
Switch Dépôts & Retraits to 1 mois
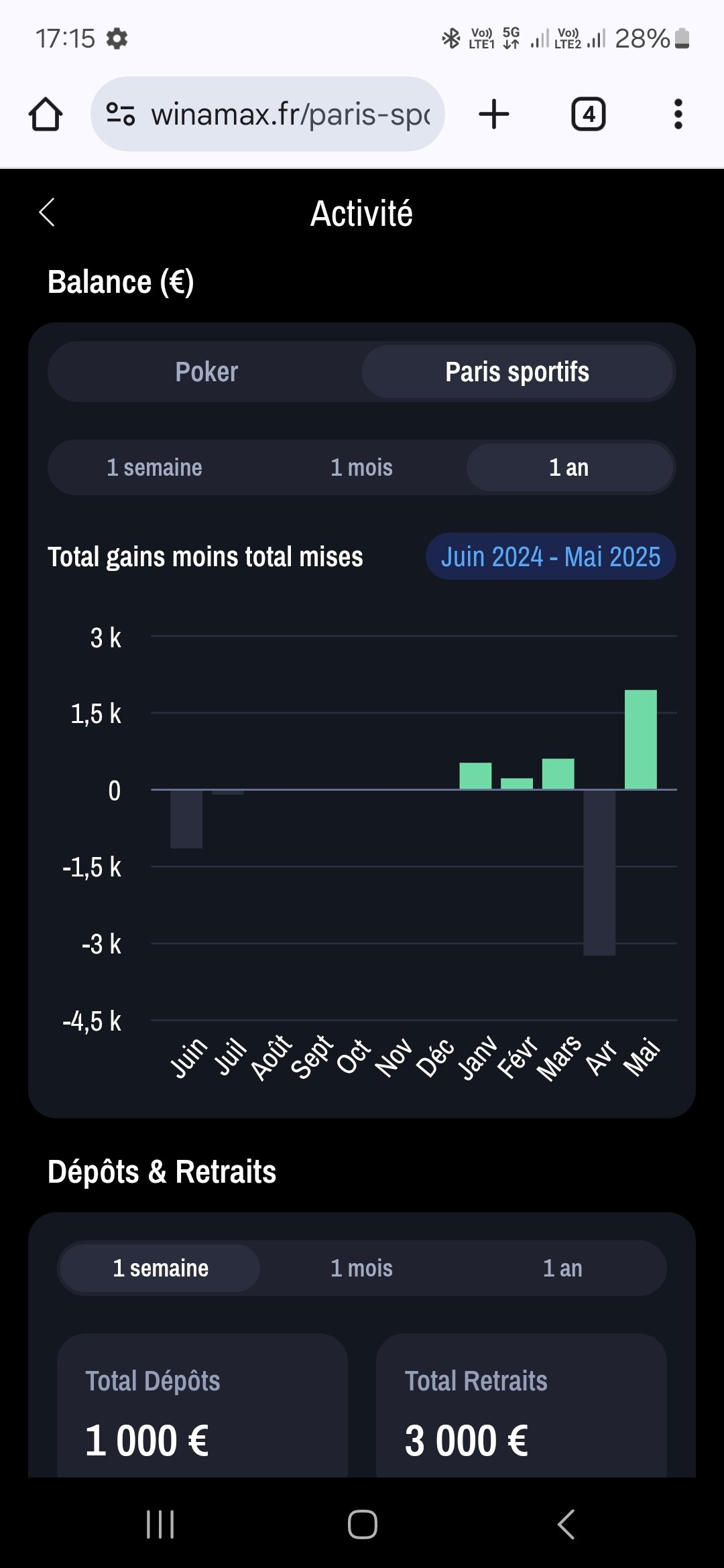pos(361,1268)
